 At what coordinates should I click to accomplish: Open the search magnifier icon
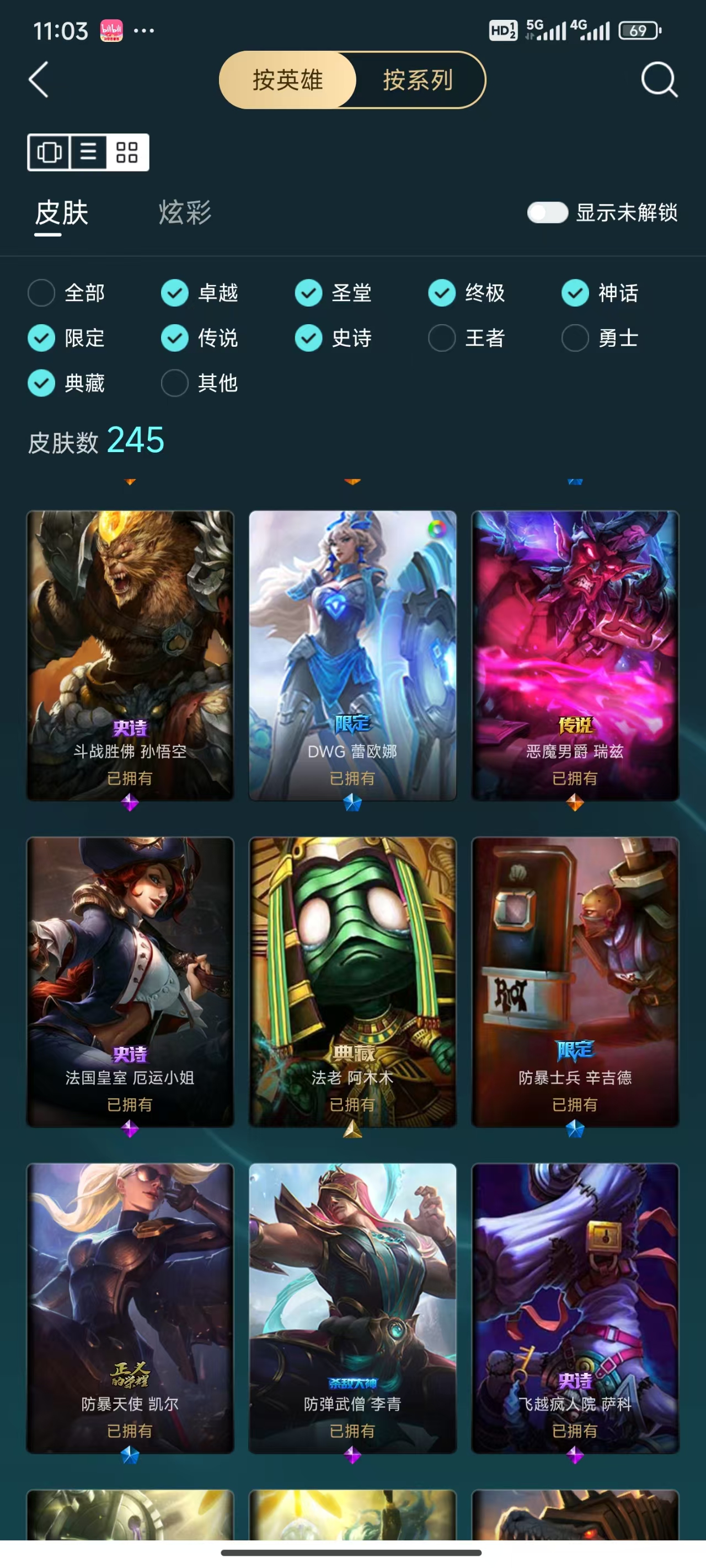[659, 80]
